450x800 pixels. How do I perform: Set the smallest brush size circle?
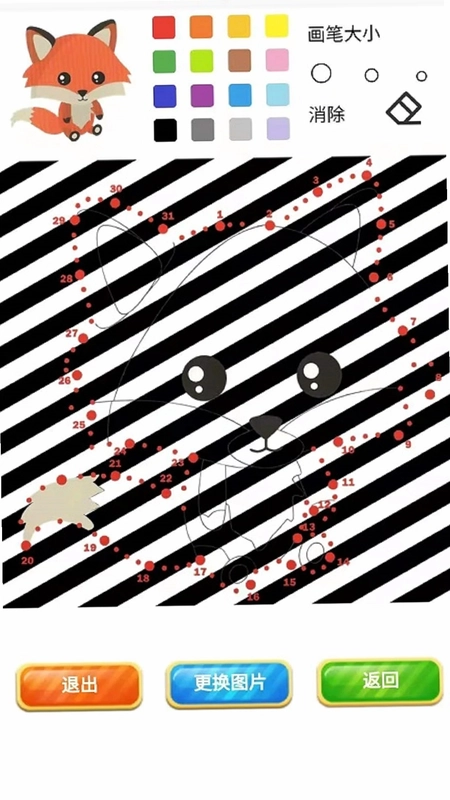pos(421,77)
